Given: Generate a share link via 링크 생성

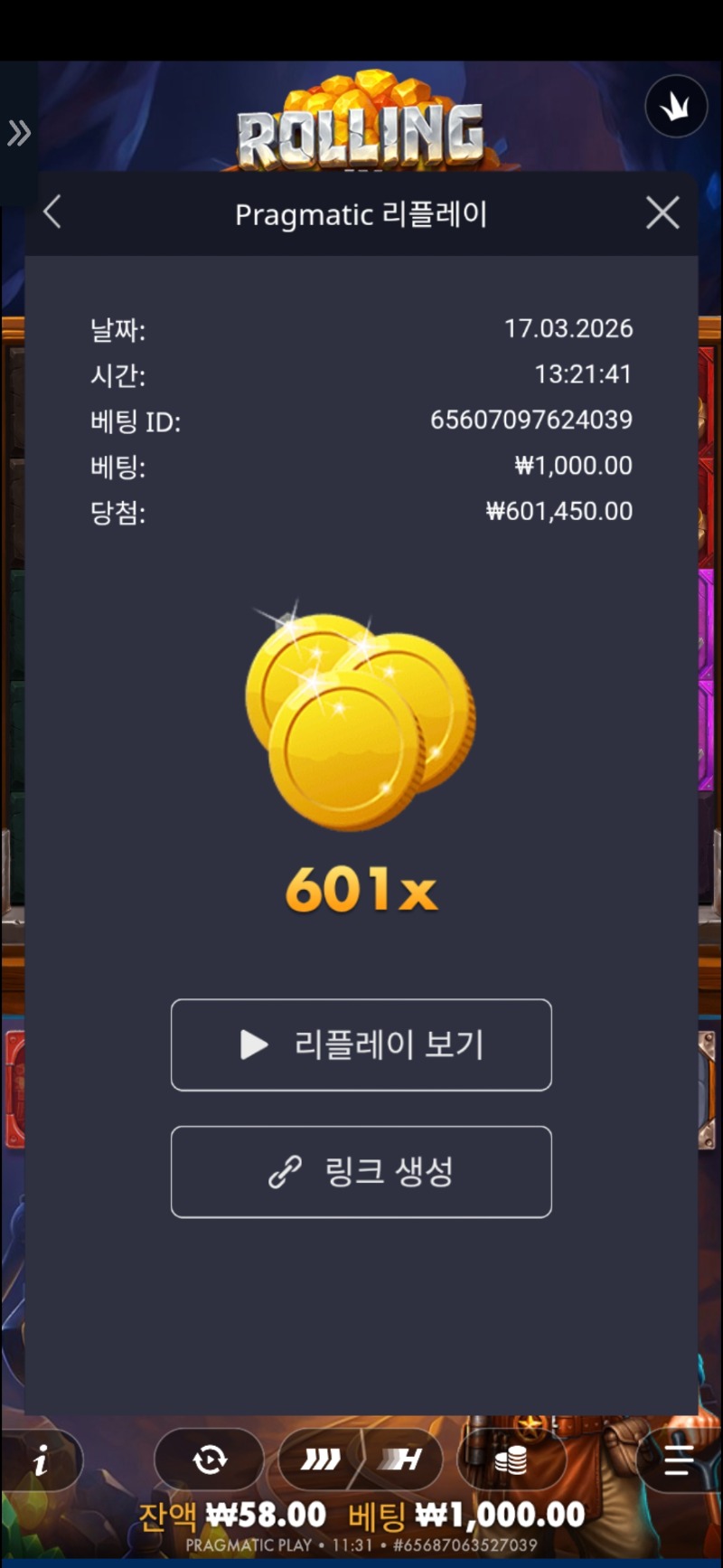Looking at the screenshot, I should 361,1172.
